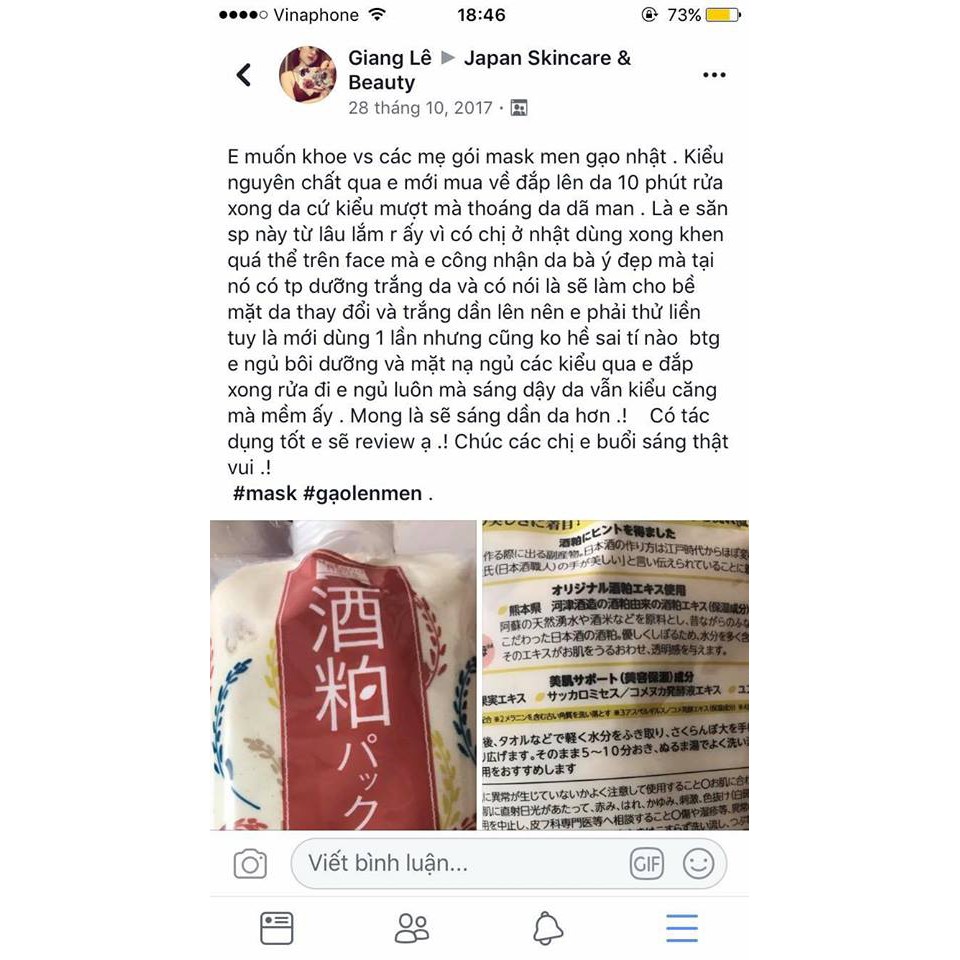The width and height of the screenshot is (960, 960).
Task: Switch to the Friends tab
Action: pos(412,928)
